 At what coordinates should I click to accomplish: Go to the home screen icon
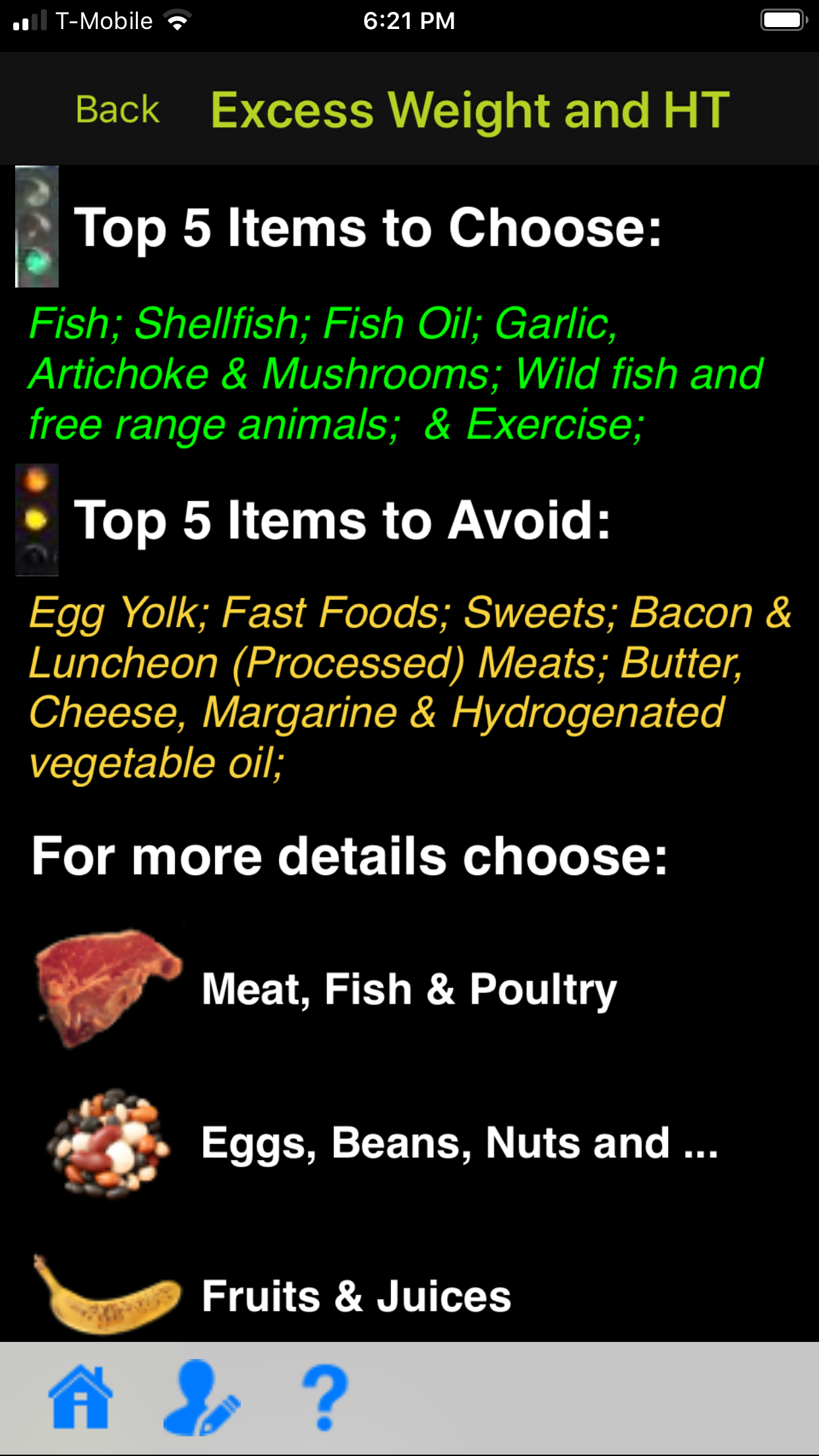pos(80,1397)
